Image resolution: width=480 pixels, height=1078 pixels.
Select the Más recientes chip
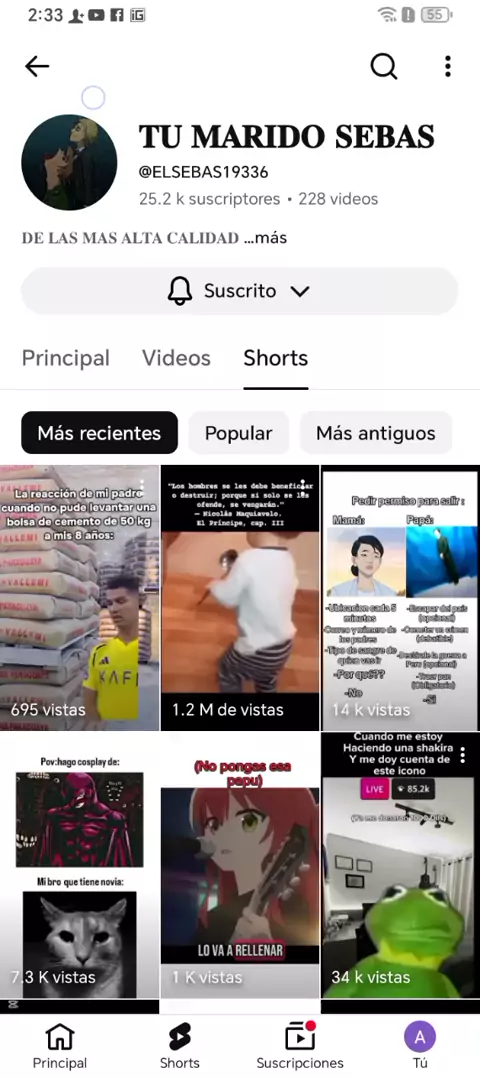tap(99, 433)
